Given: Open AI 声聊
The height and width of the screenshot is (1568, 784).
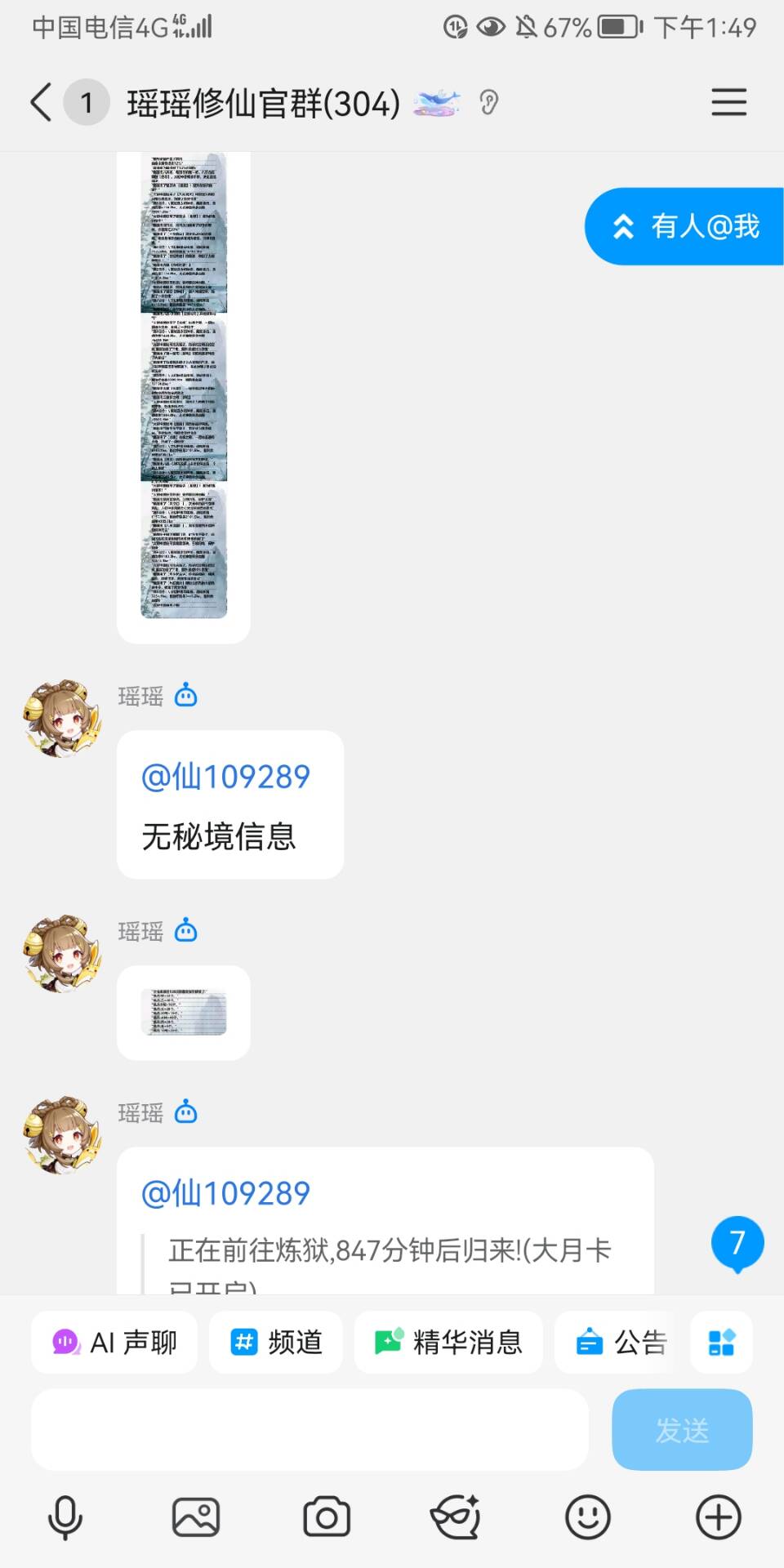Looking at the screenshot, I should [114, 1342].
